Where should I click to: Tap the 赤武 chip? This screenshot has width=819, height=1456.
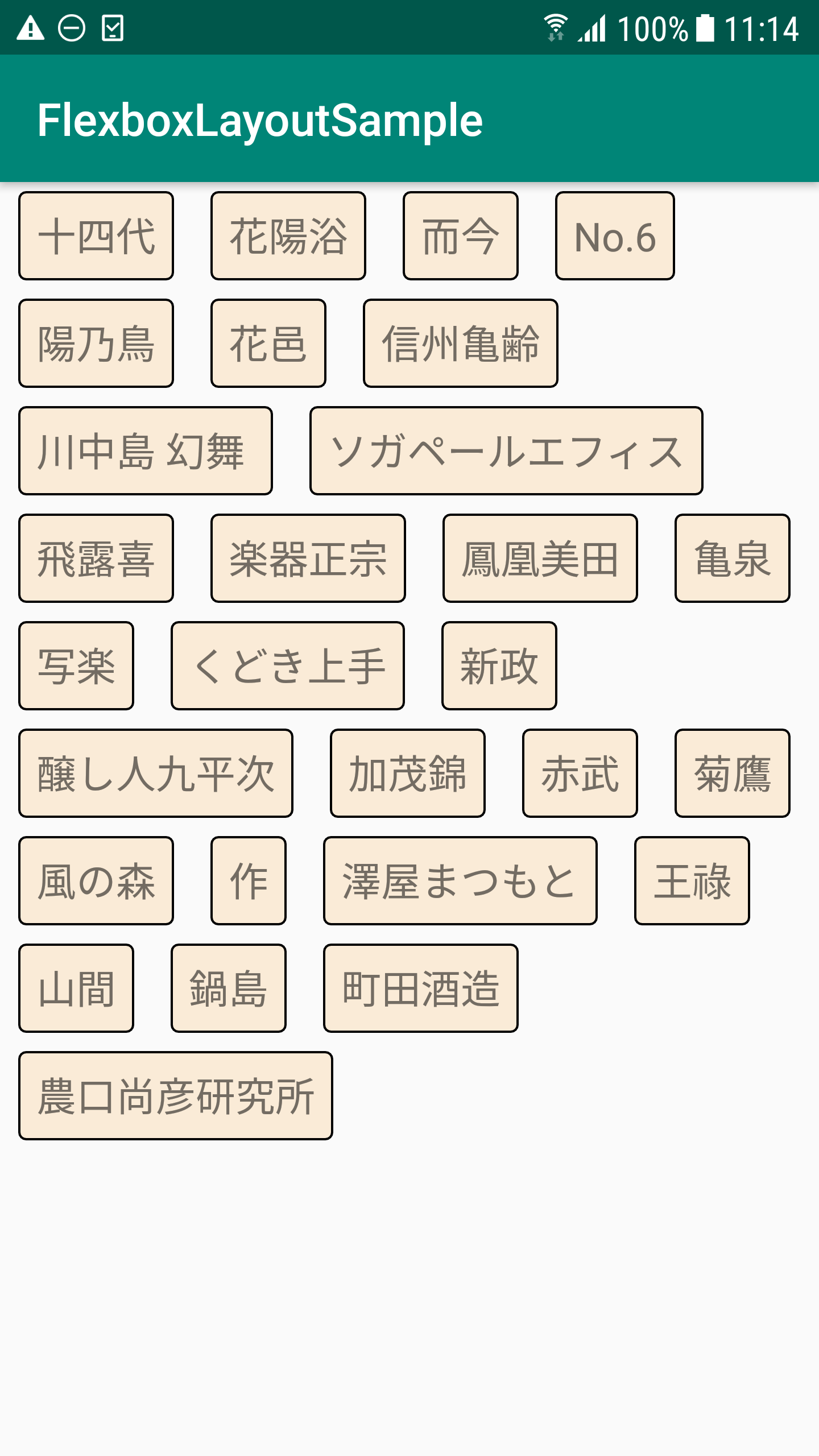tap(579, 773)
